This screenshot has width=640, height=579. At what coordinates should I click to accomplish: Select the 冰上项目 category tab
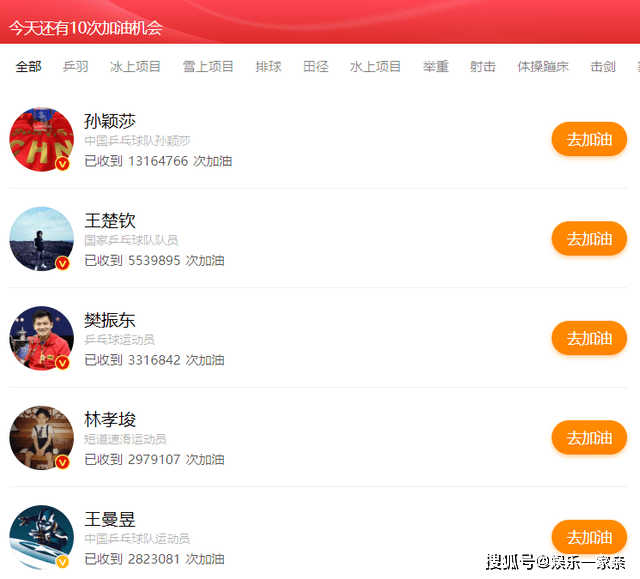point(135,67)
